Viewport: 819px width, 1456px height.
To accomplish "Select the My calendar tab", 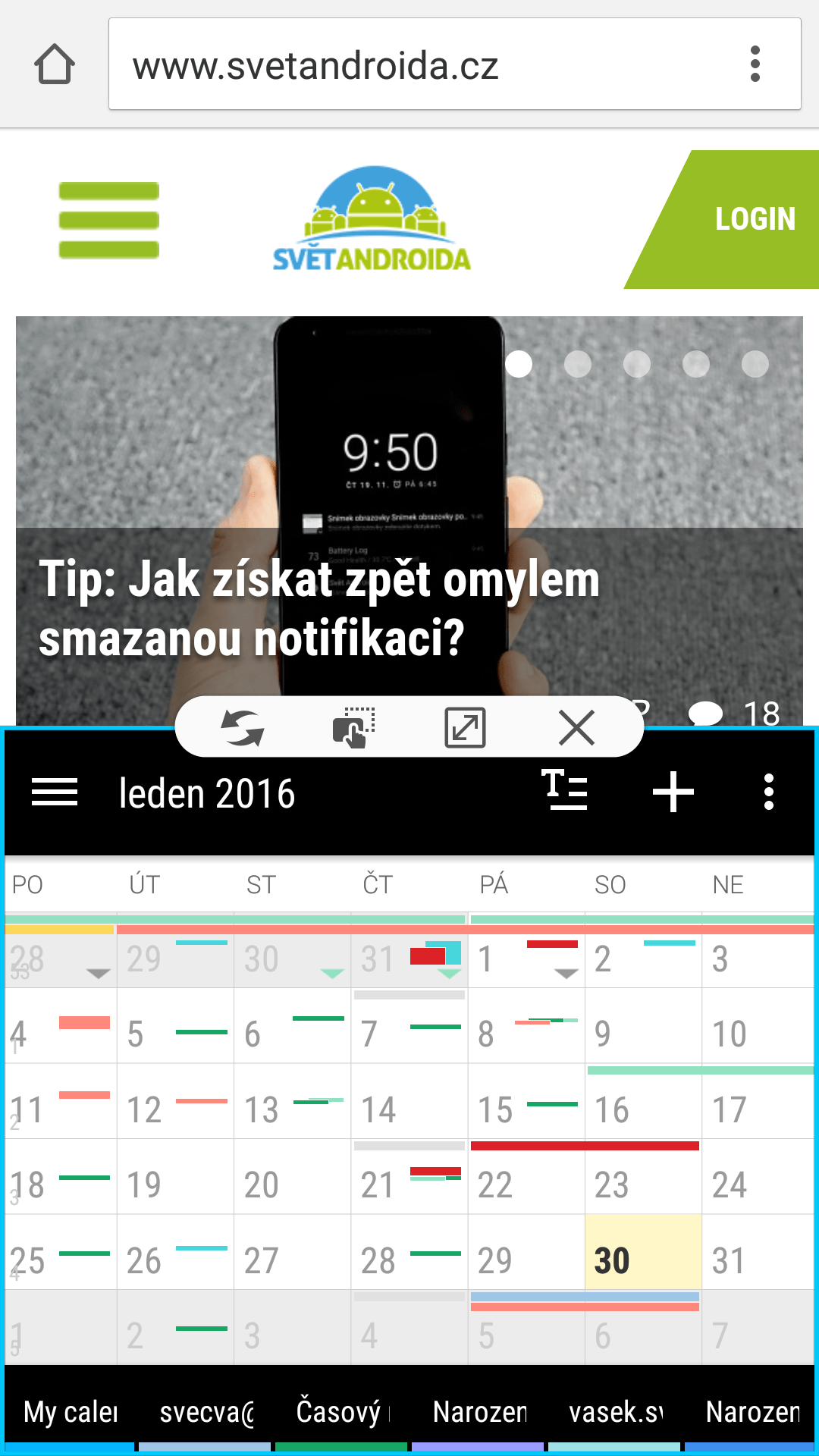I will 71,1412.
